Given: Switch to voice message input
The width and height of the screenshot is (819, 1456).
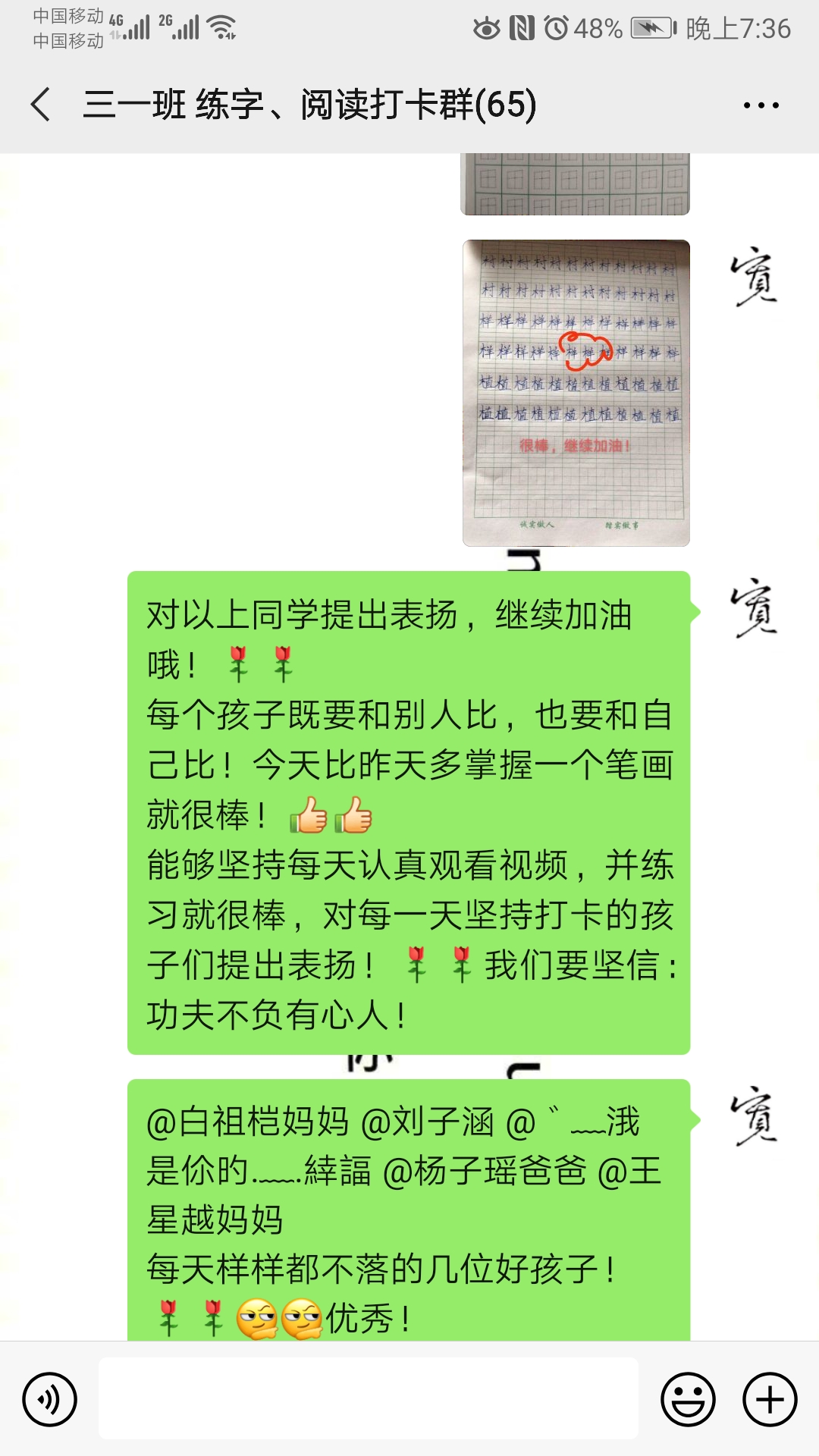Looking at the screenshot, I should (x=49, y=1399).
